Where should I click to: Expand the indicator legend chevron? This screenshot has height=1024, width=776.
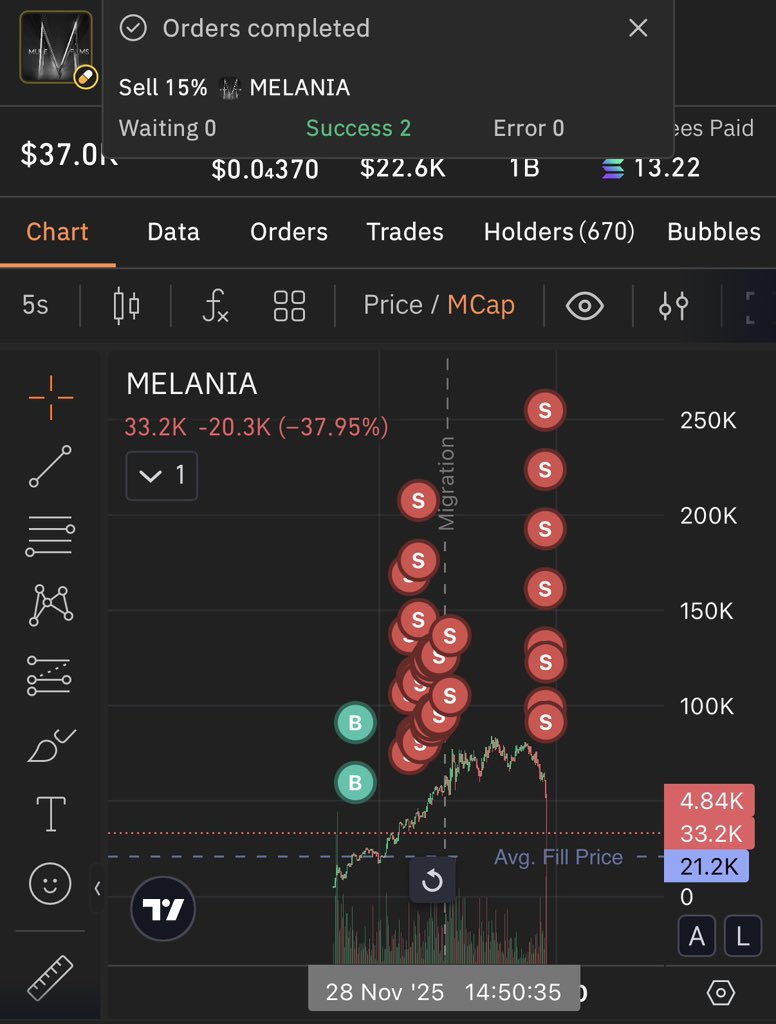161,476
